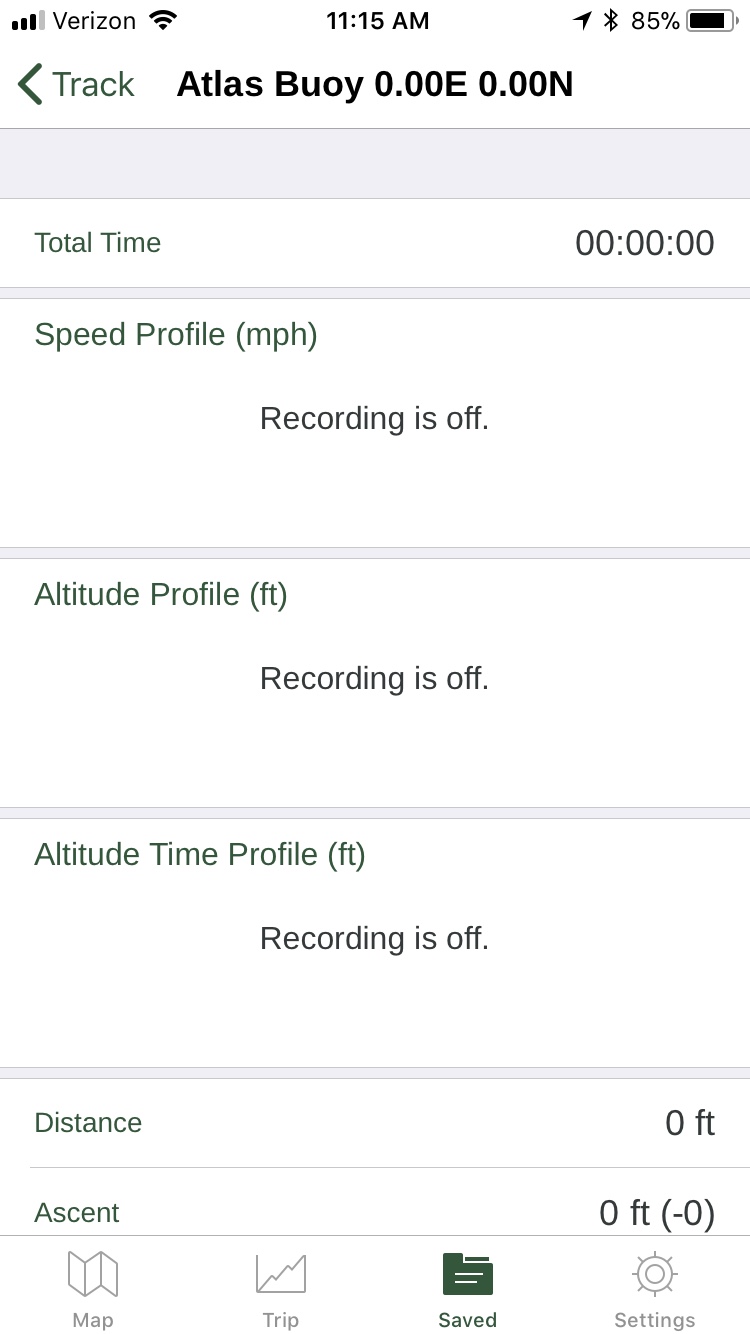Open the Trip tab
Image resolution: width=750 pixels, height=1334 pixels.
tap(281, 1287)
